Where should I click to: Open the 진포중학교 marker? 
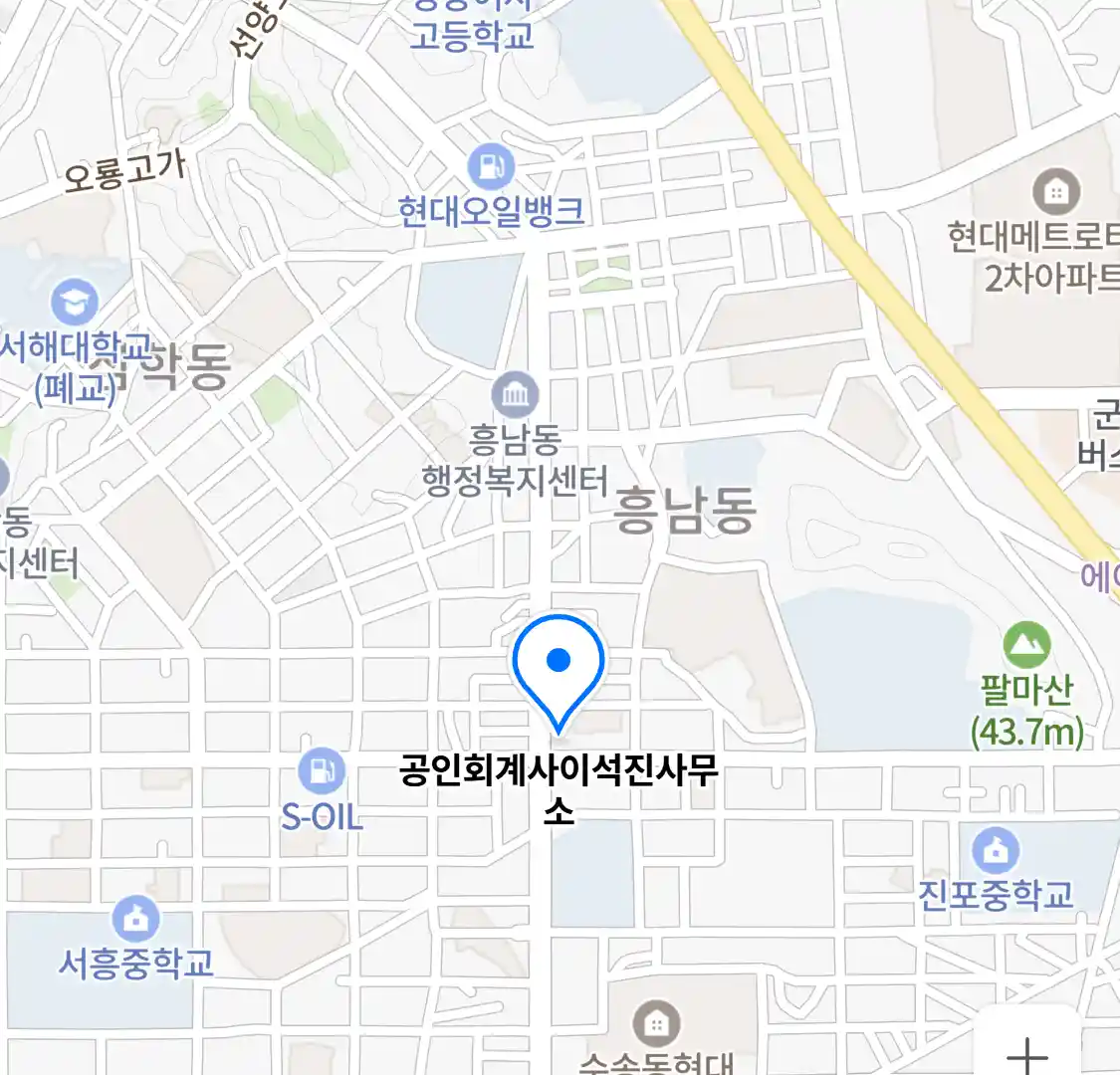point(995,851)
